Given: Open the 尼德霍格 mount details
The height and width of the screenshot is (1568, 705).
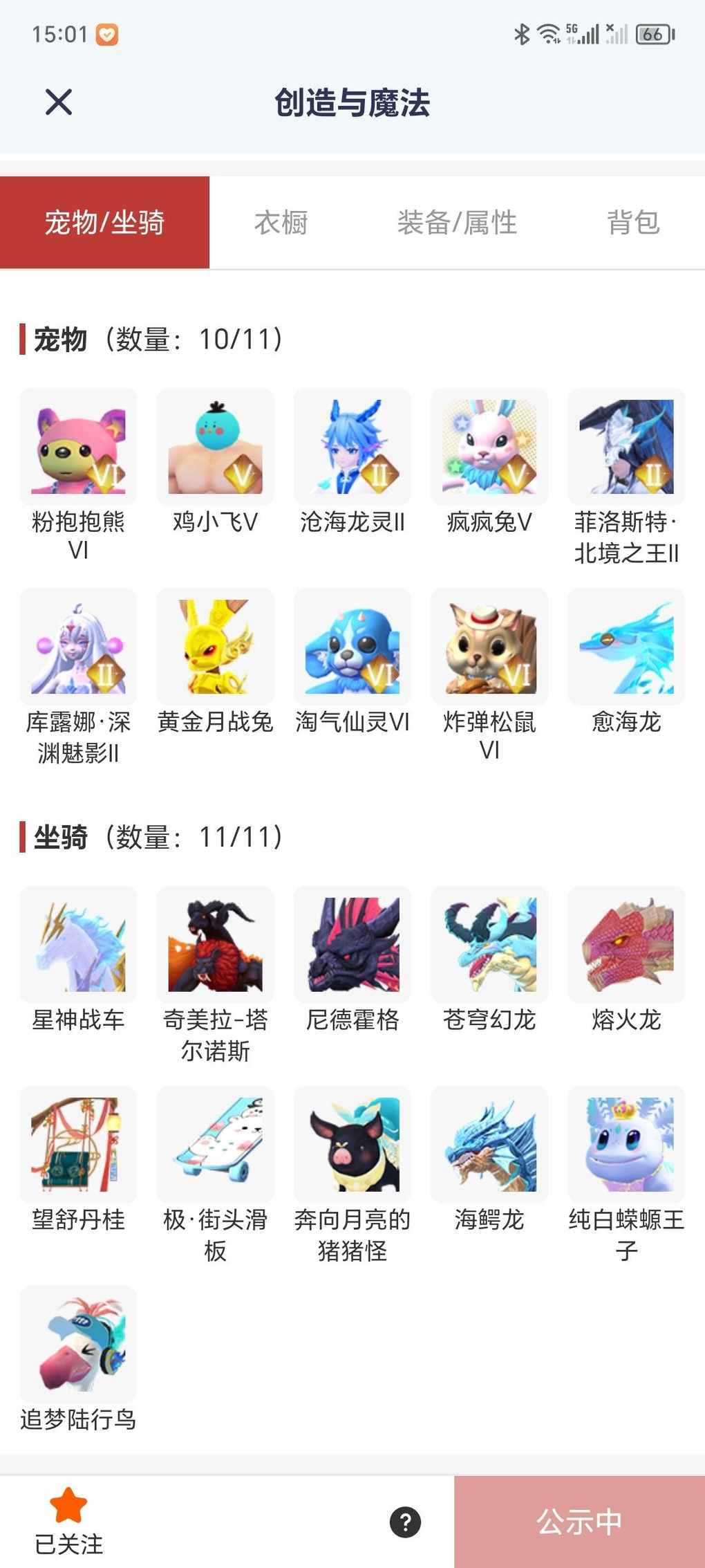Looking at the screenshot, I should click(x=352, y=944).
